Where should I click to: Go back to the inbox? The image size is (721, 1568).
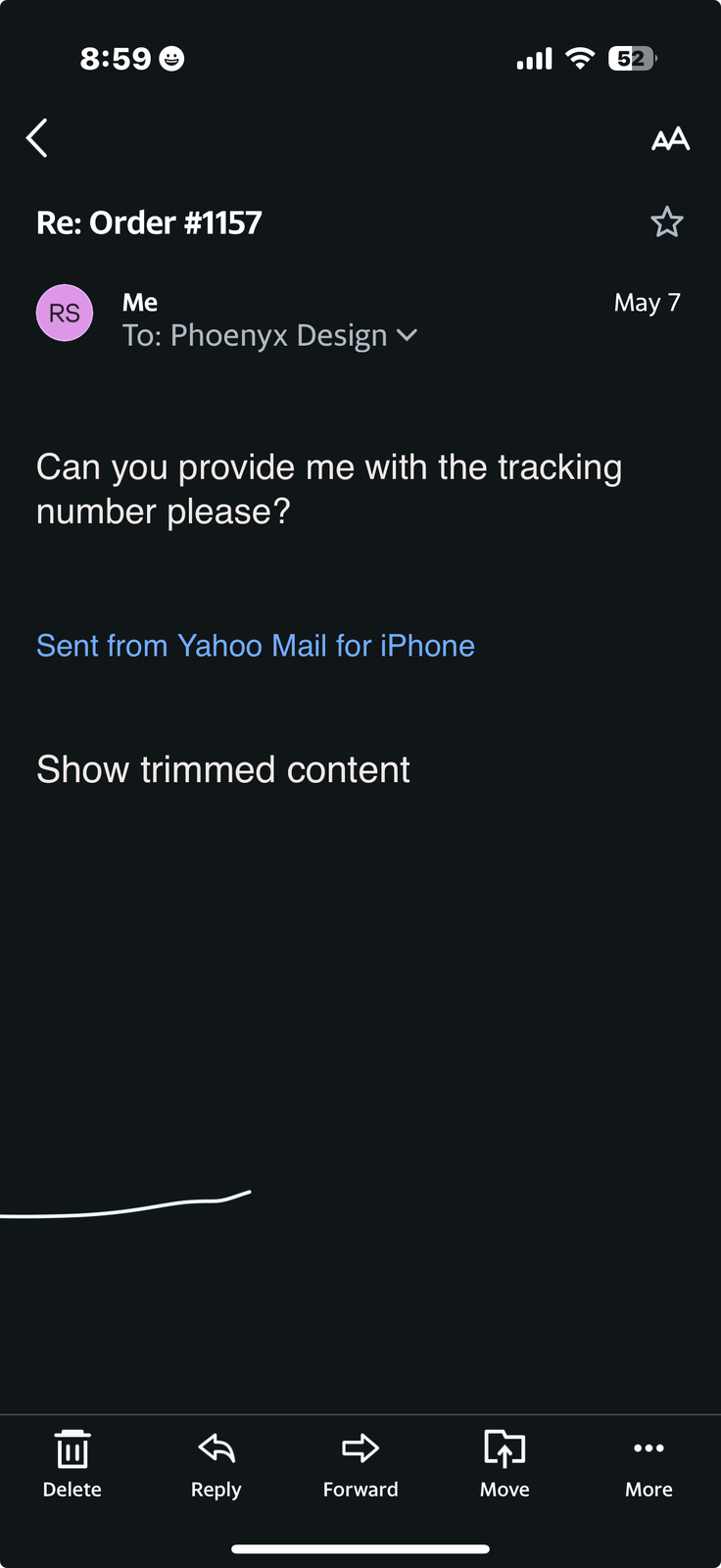pyautogui.click(x=37, y=138)
